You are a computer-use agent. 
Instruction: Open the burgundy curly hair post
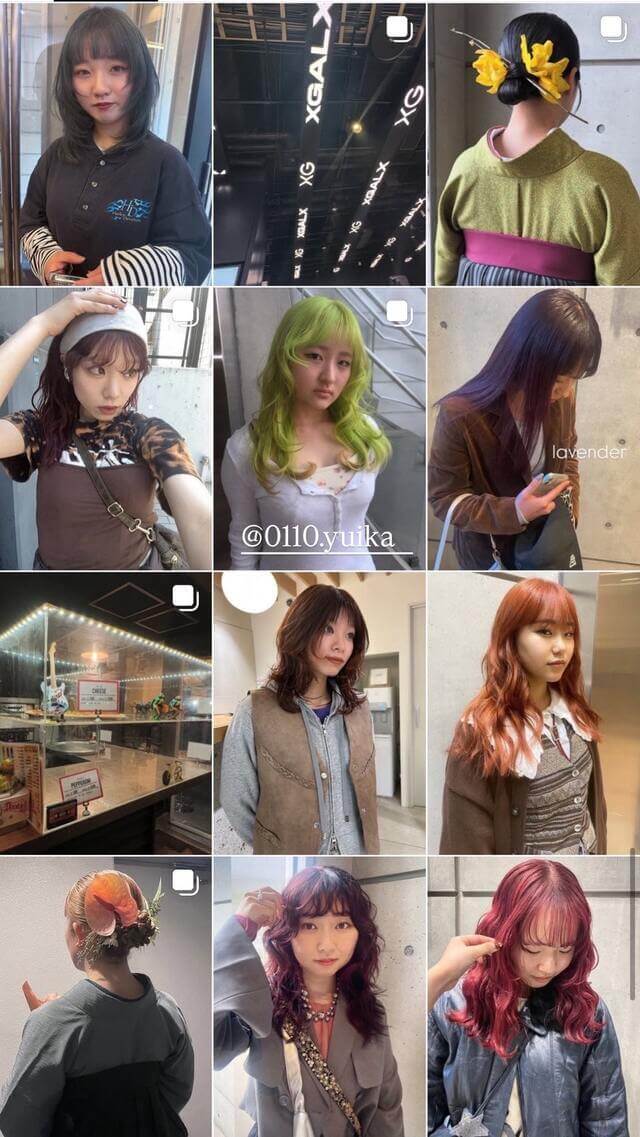tap(319, 996)
